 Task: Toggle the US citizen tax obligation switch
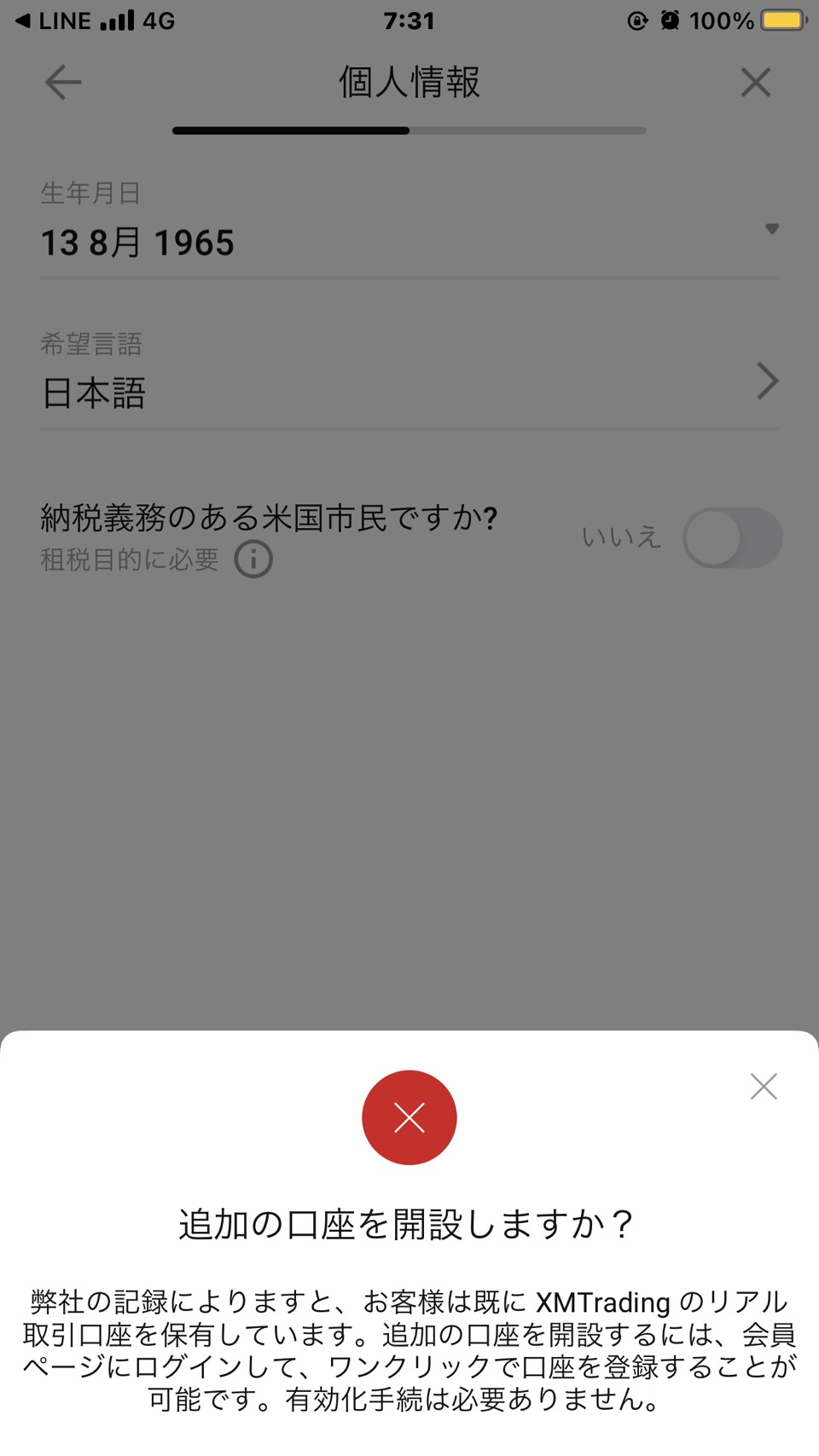click(732, 538)
